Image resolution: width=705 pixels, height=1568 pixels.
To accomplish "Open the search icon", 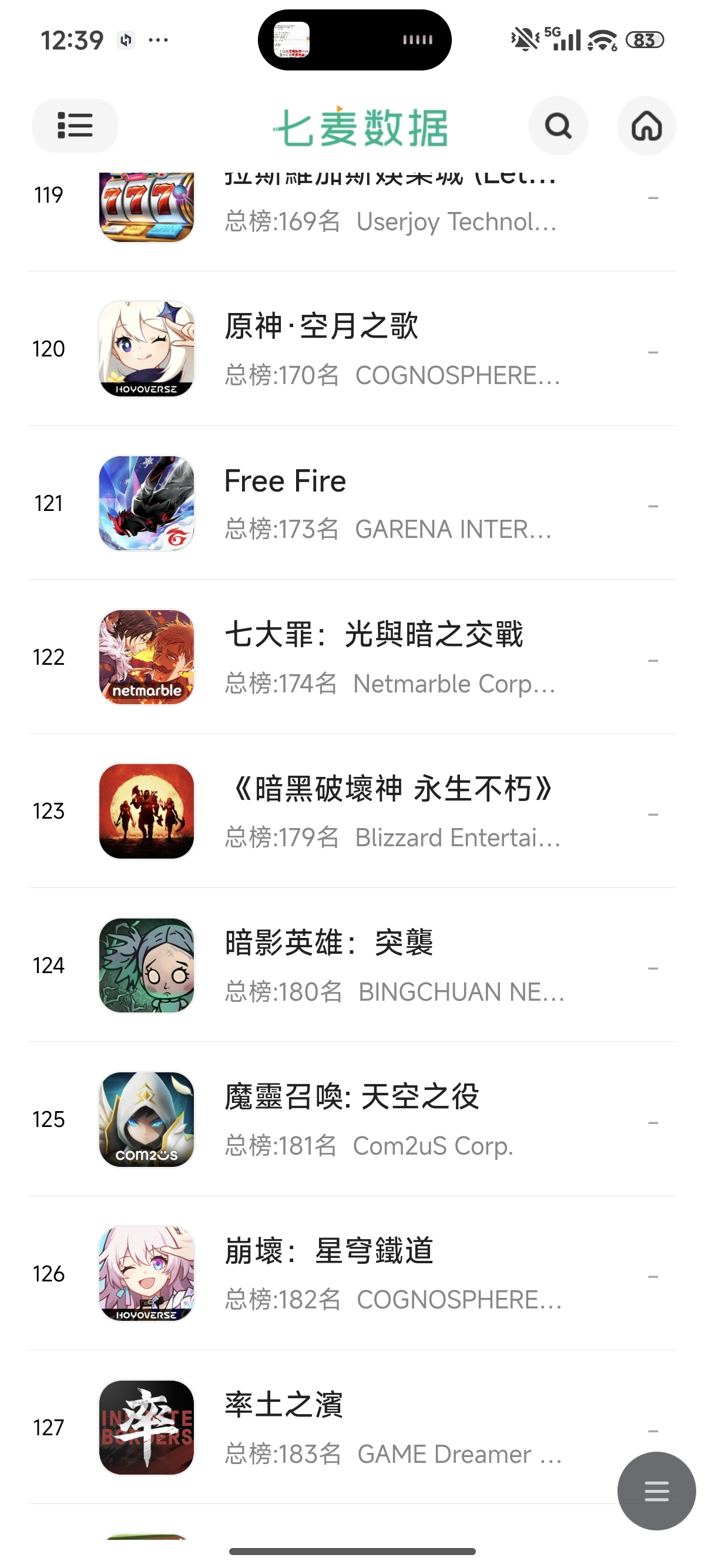I will click(x=558, y=126).
